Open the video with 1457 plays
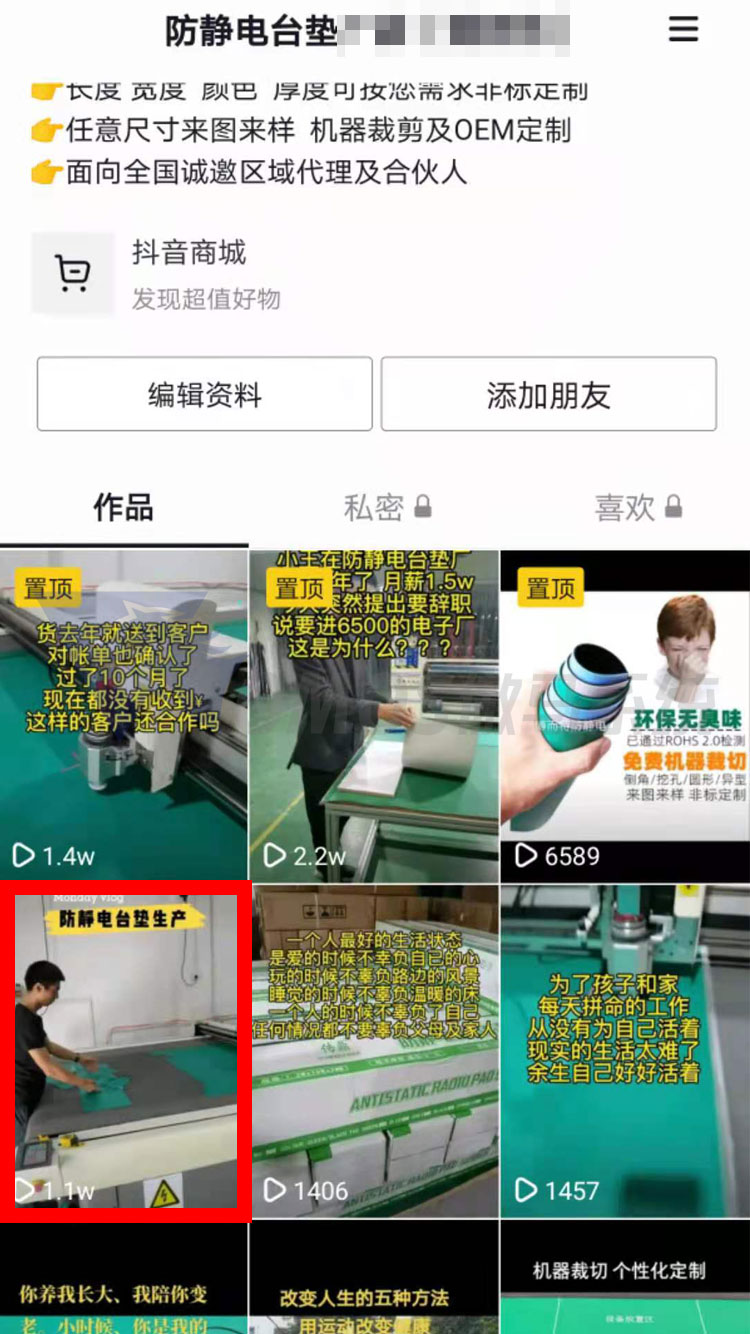 (x=625, y=1050)
